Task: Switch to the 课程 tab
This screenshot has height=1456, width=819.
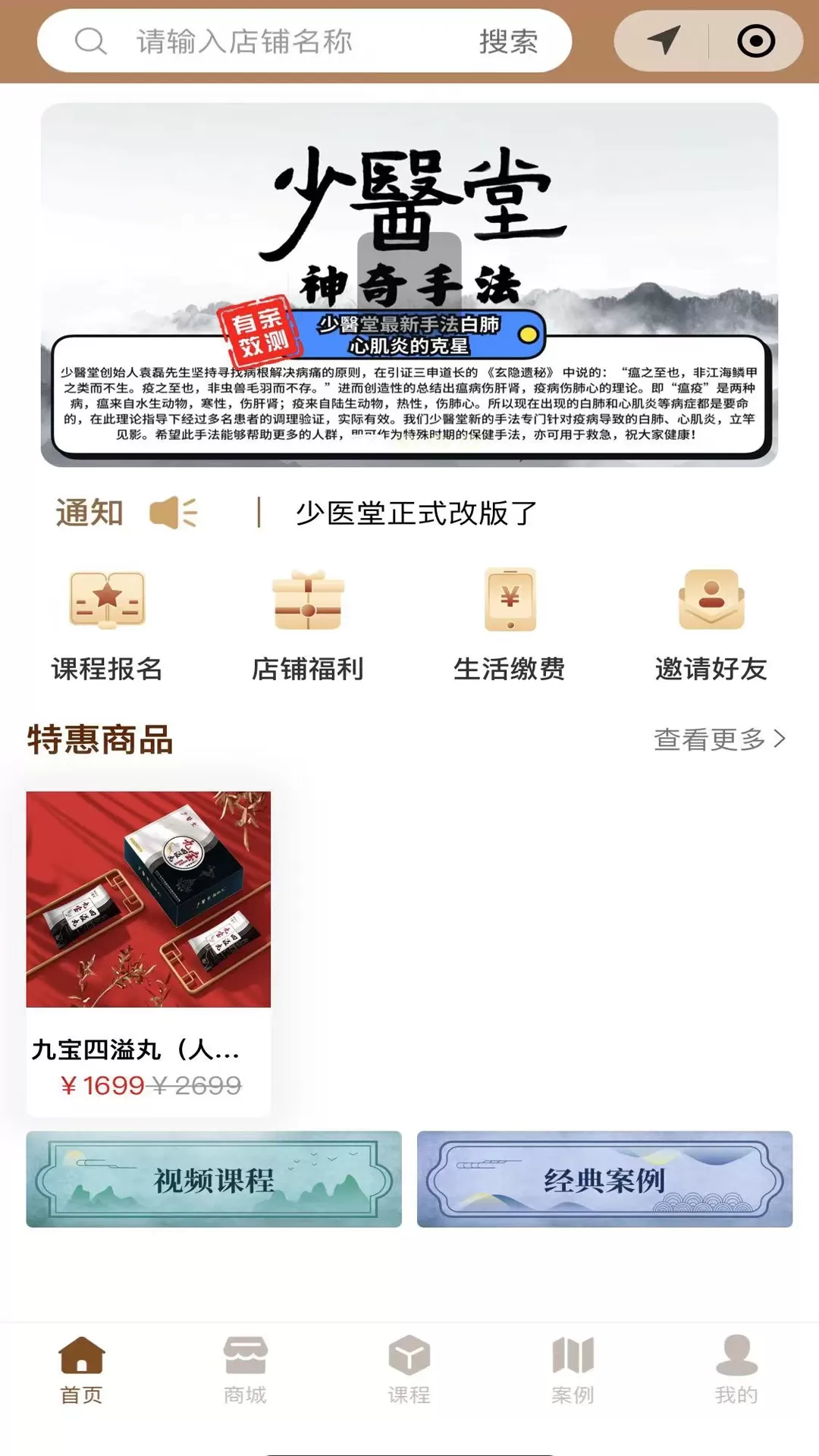Action: (409, 1370)
